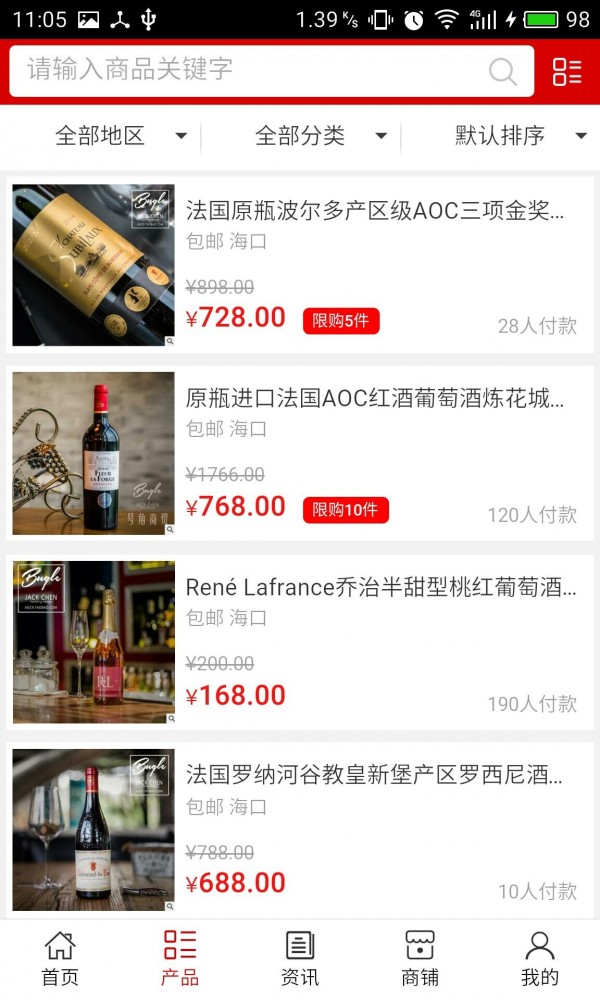Image resolution: width=600 pixels, height=1000 pixels.
Task: Switch to the 我的 profile tab
Action: pyautogui.click(x=540, y=959)
